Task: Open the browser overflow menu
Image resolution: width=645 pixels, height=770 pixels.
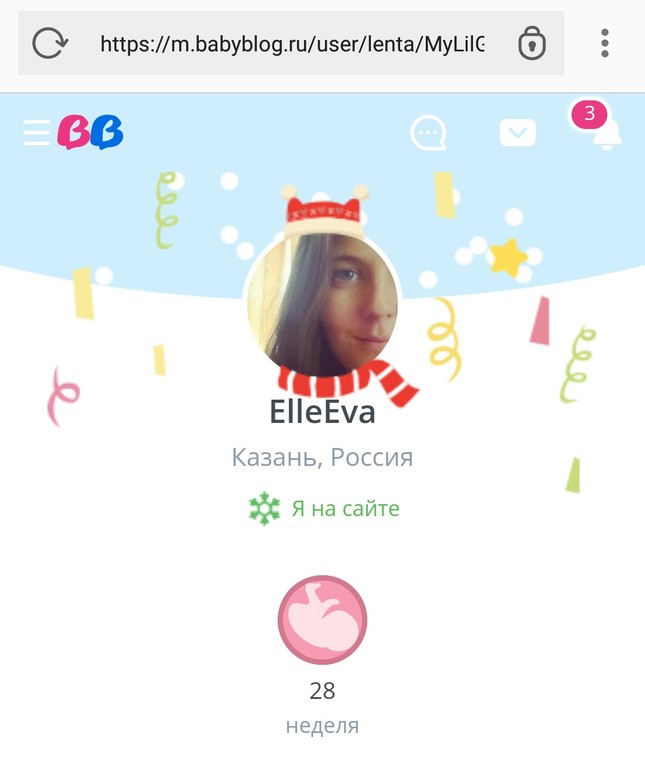Action: click(605, 43)
